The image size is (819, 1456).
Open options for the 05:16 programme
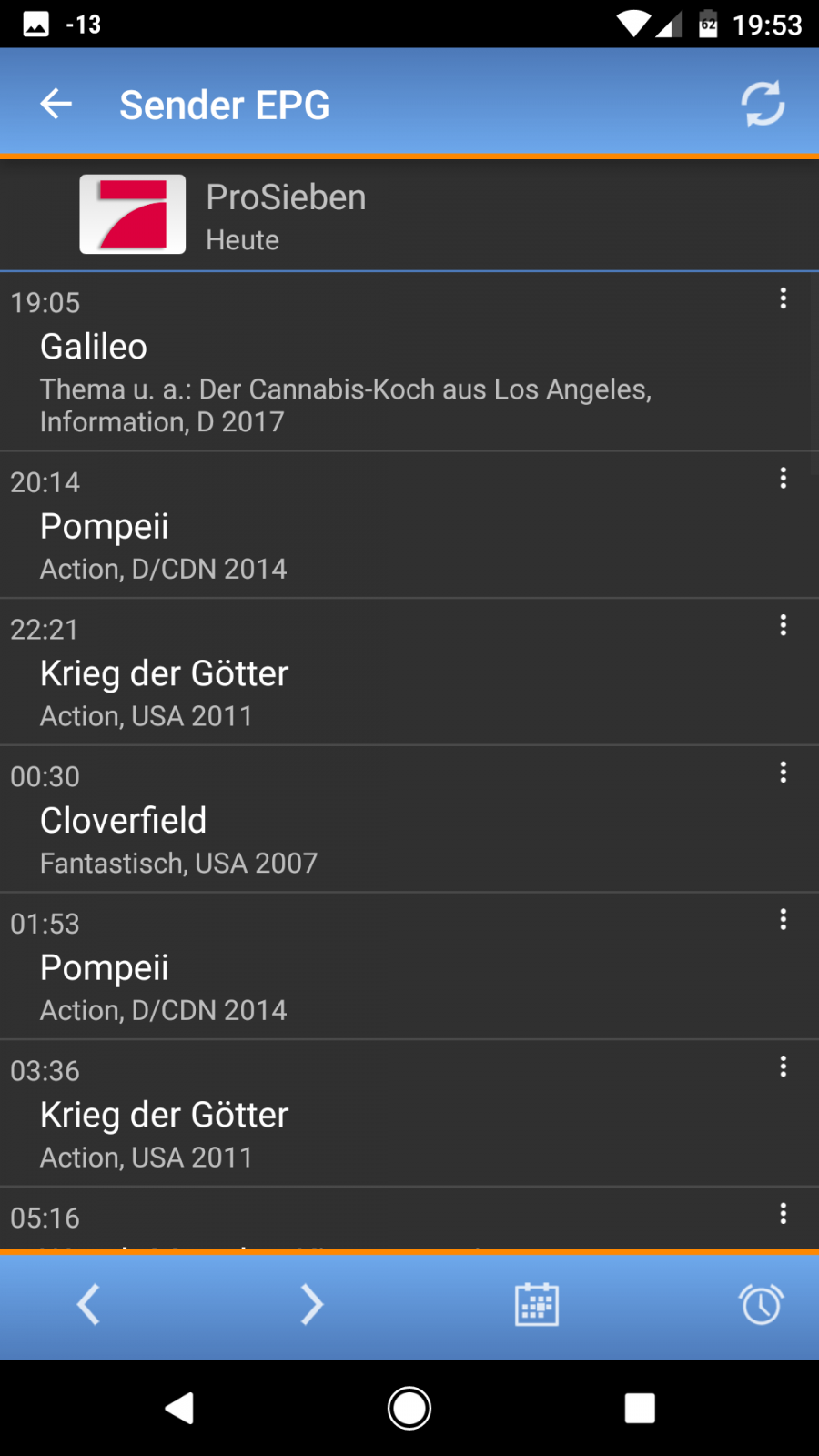click(x=783, y=1213)
